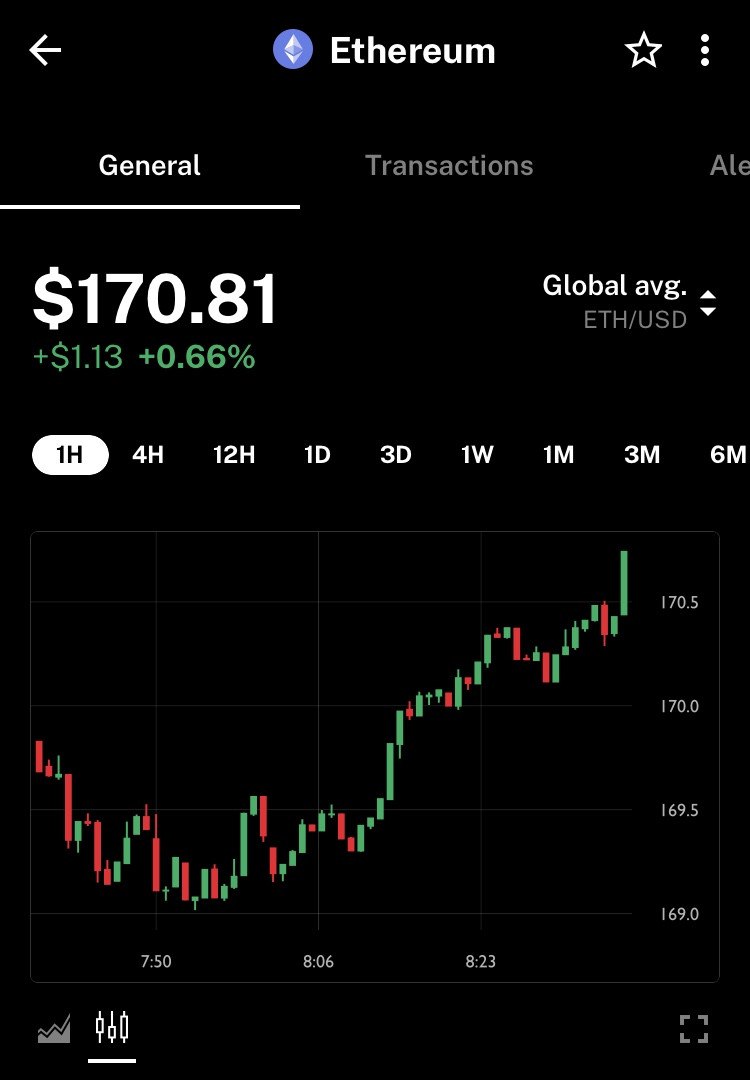Viewport: 750px width, 1080px height.
Task: Show the 1D price chart
Action: [317, 455]
